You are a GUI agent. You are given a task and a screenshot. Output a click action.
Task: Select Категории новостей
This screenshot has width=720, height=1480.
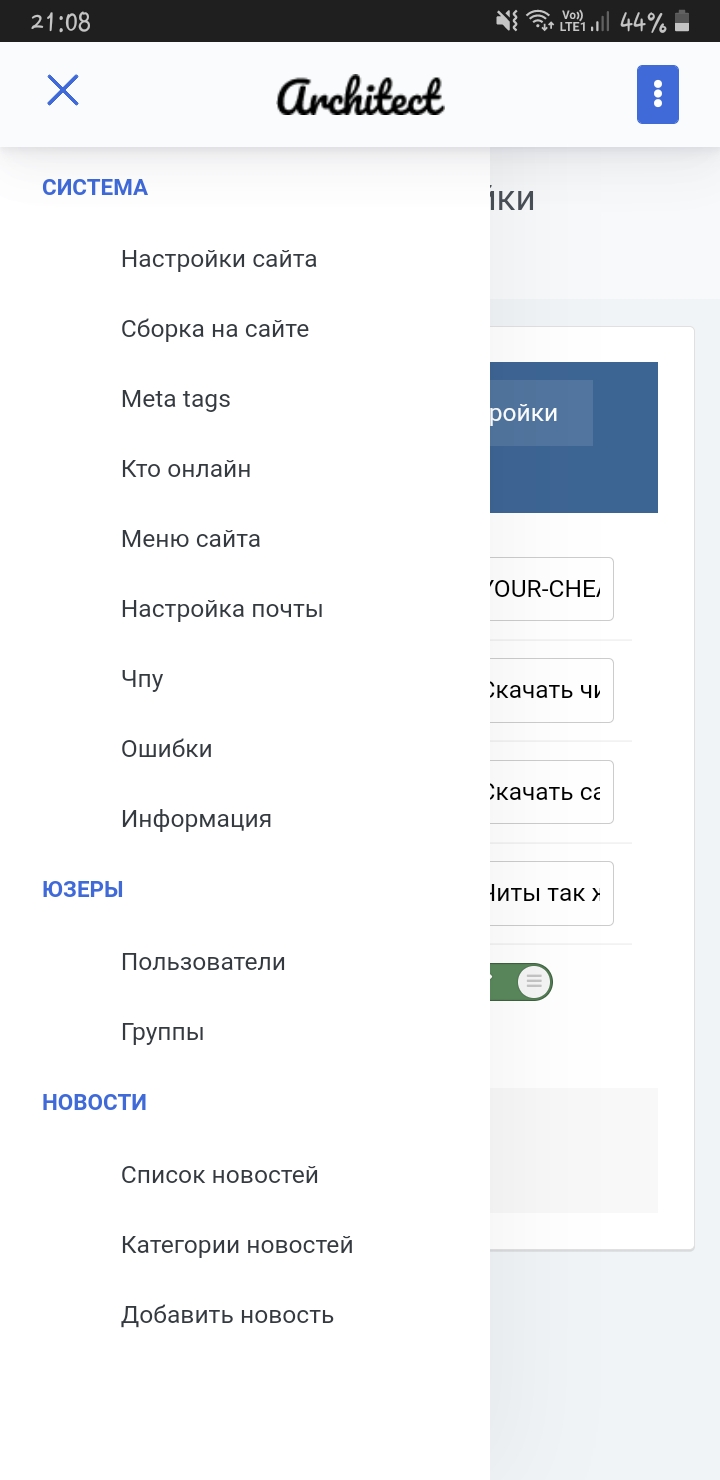click(x=237, y=1245)
